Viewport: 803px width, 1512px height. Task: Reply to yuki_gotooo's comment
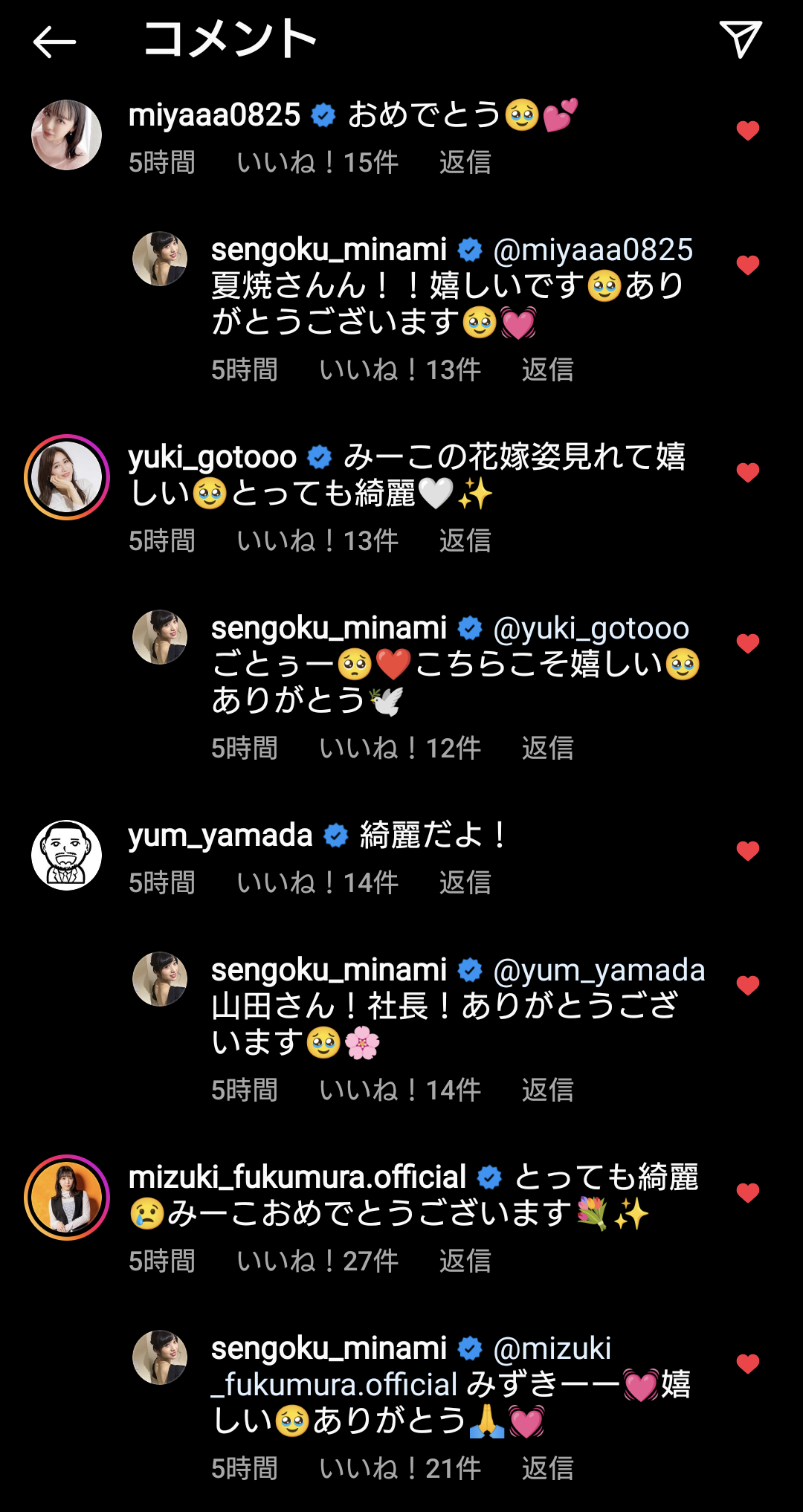[465, 540]
